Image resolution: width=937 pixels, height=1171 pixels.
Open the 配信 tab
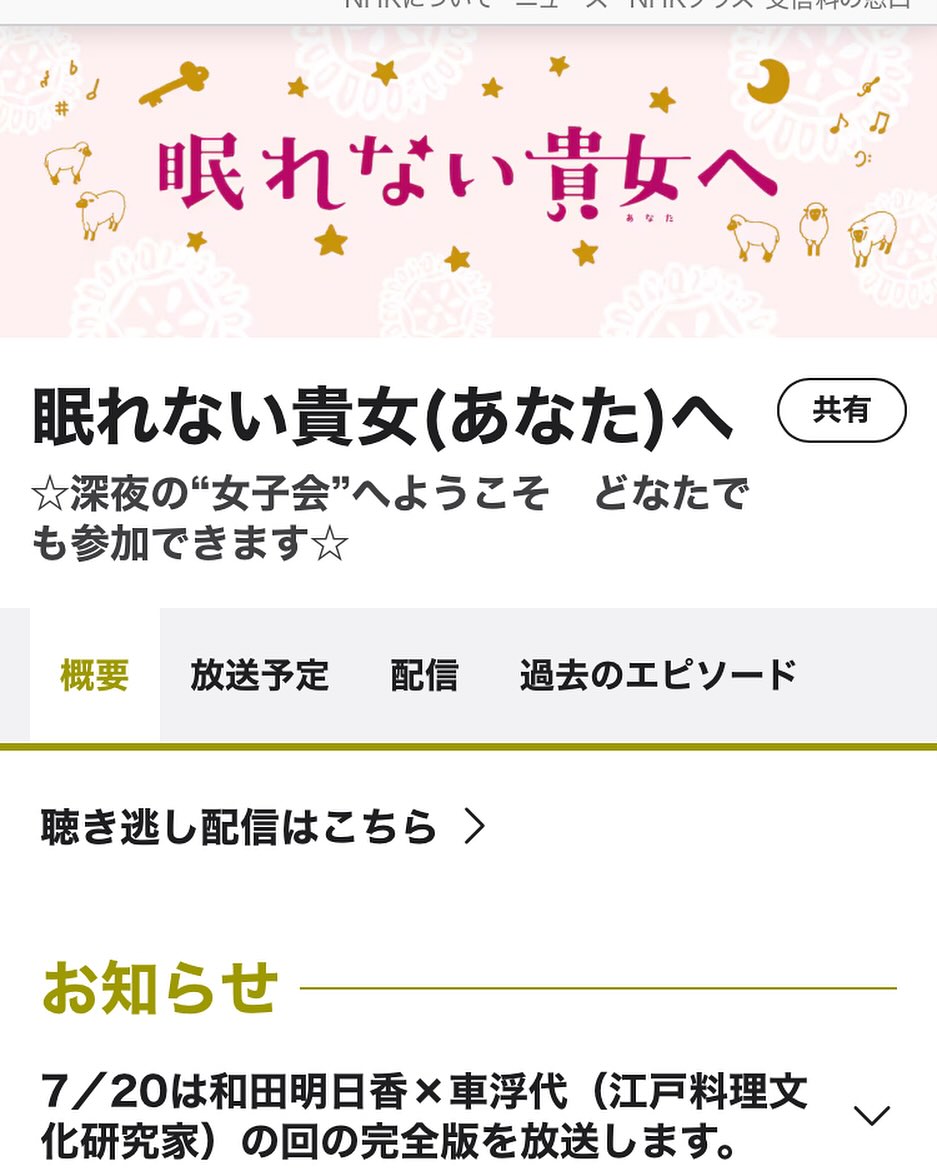coord(424,676)
